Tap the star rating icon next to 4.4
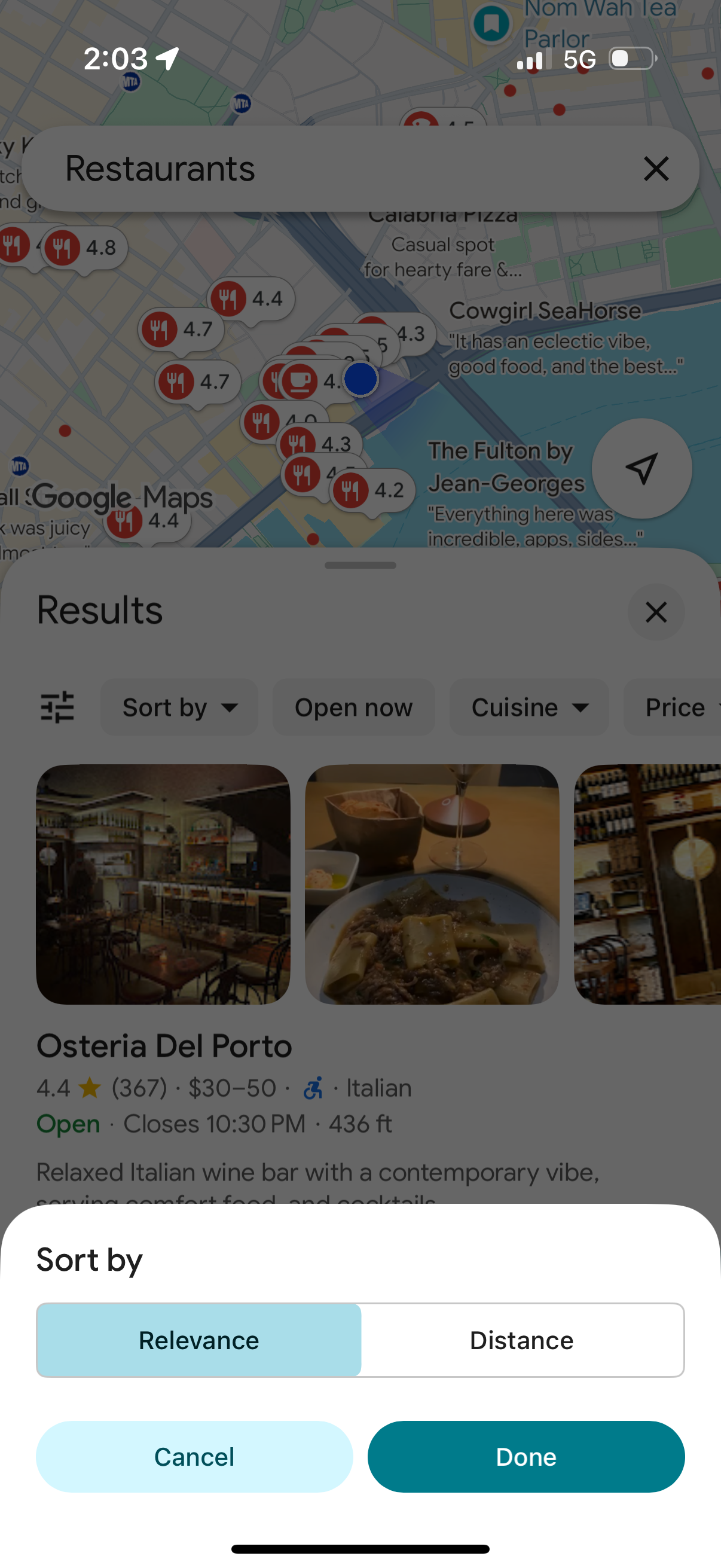721x1568 pixels. point(90,1087)
